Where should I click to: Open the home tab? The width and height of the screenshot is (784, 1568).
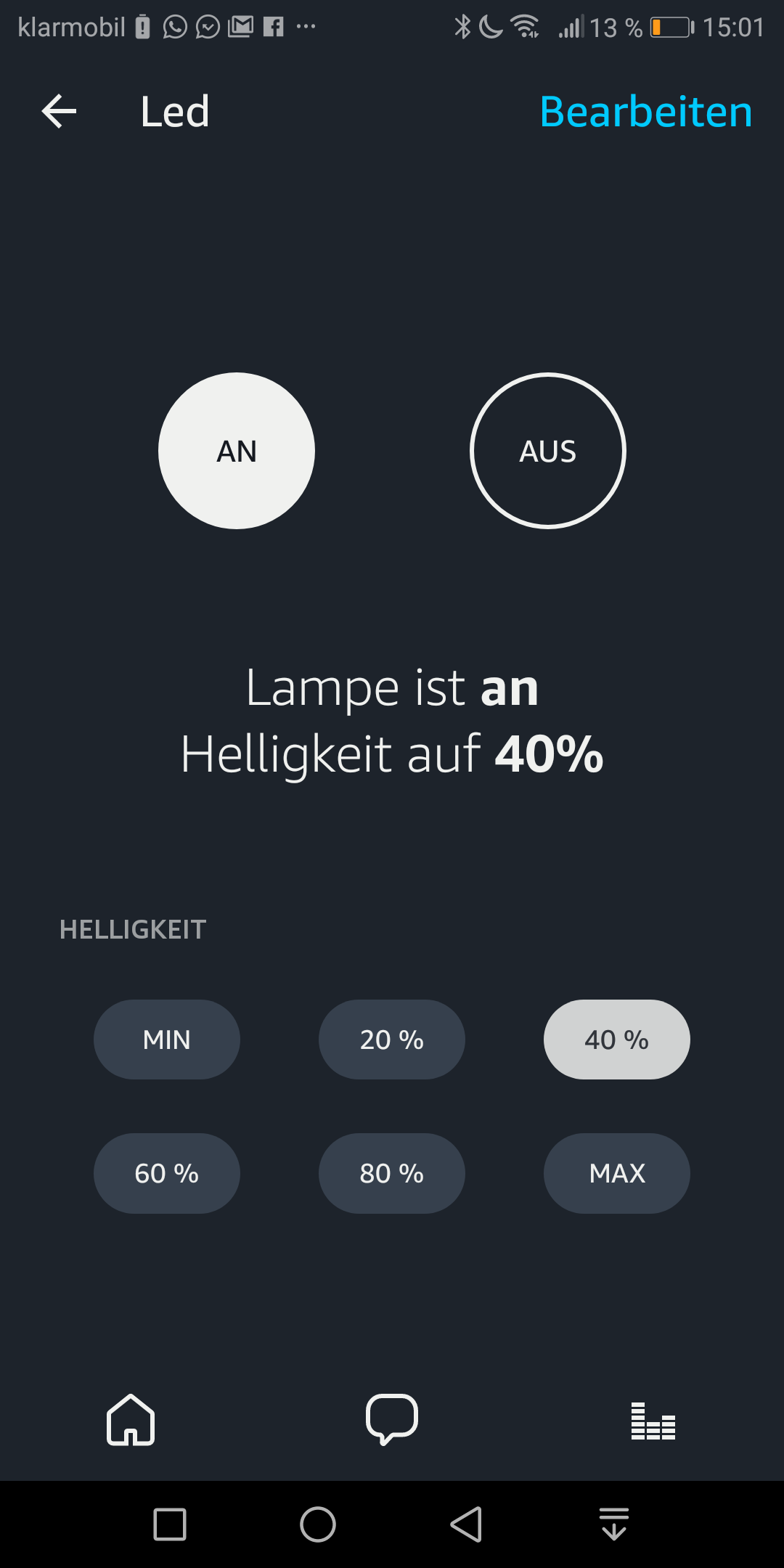pos(131,1420)
